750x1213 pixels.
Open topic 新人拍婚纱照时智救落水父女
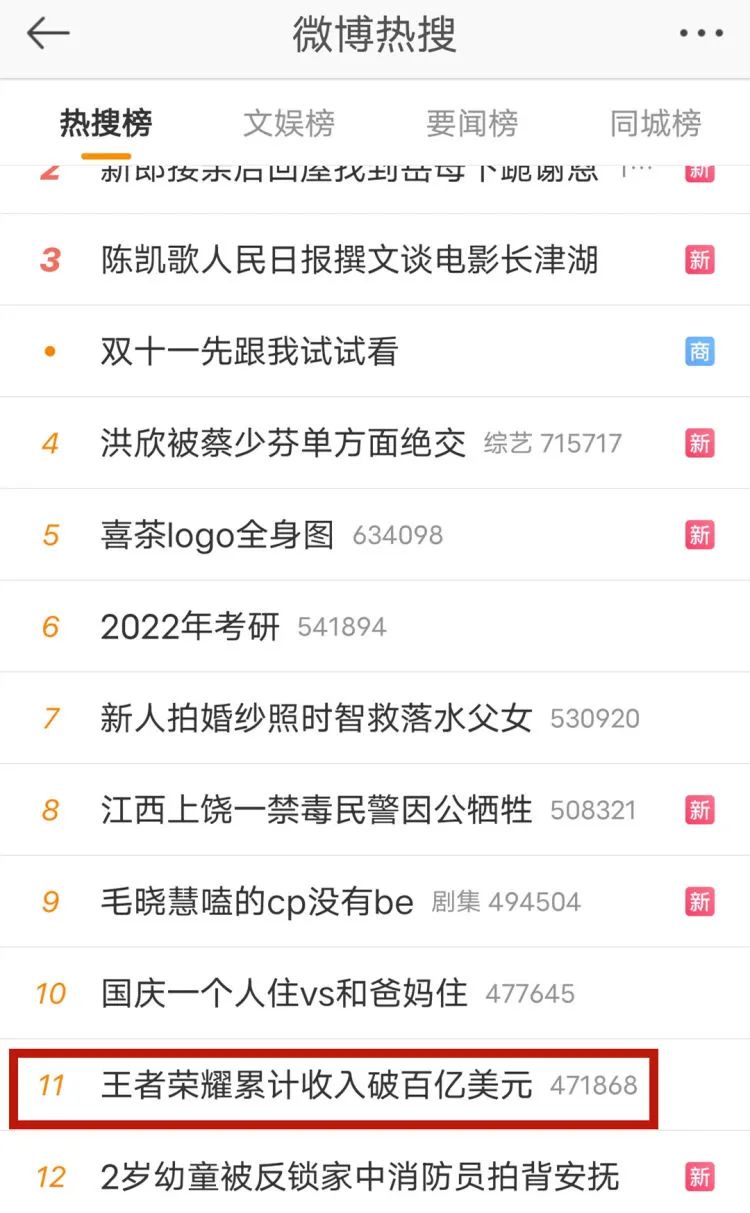tap(316, 718)
